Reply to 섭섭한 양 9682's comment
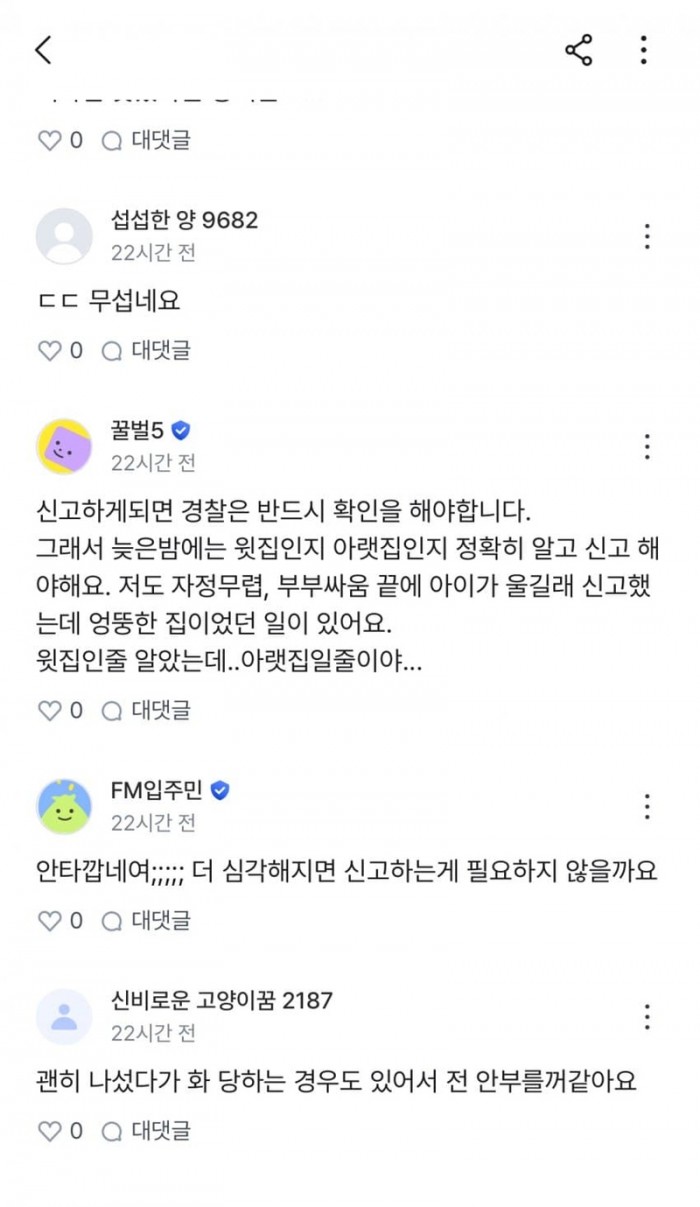700x1207 pixels. [x=146, y=350]
